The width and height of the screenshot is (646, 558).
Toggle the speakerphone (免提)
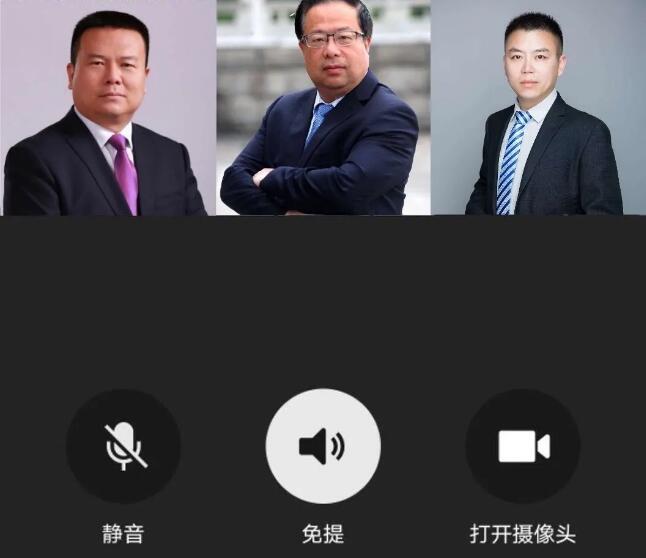pyautogui.click(x=323, y=446)
